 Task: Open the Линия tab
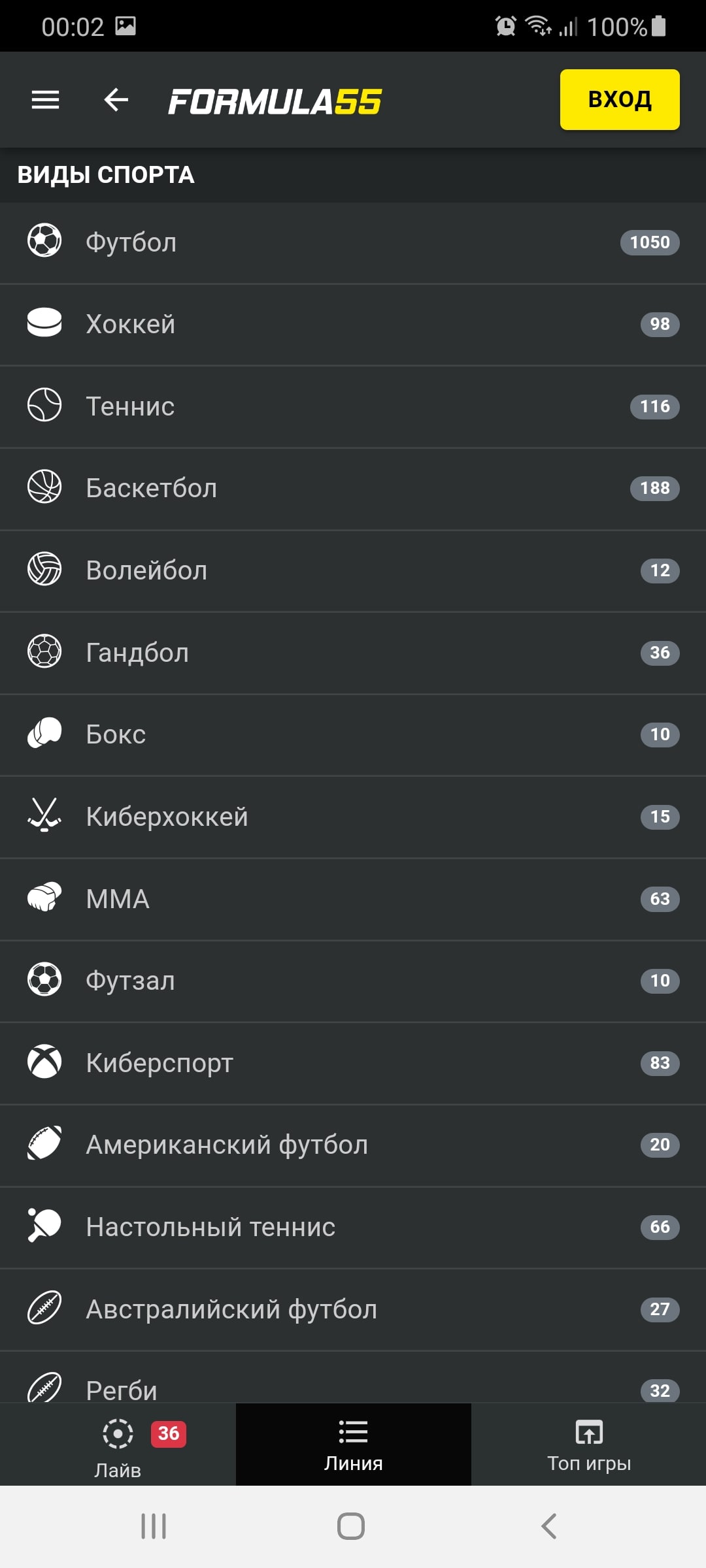click(x=352, y=1446)
